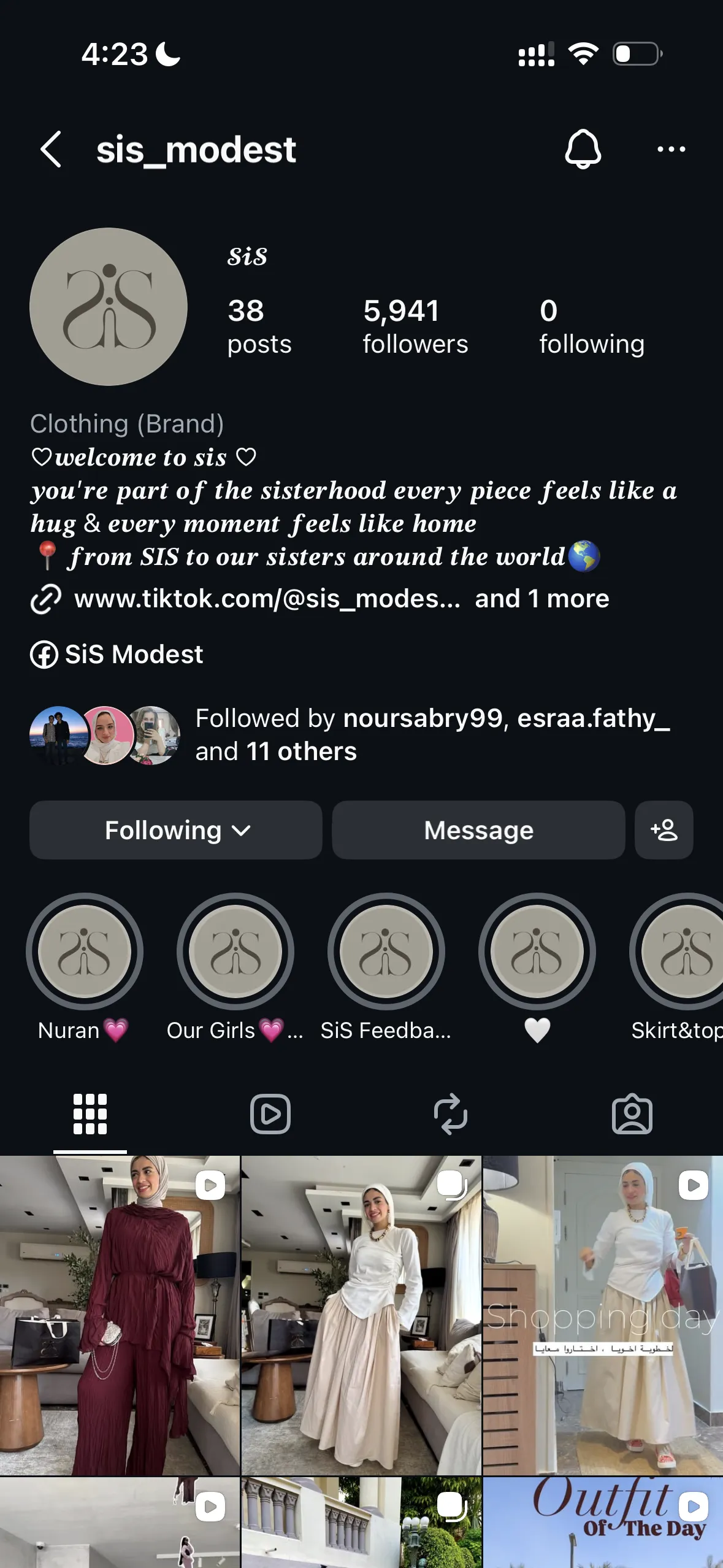The width and height of the screenshot is (723, 1568).
Task: Show suggested accounts with add-person icon
Action: pyautogui.click(x=664, y=830)
